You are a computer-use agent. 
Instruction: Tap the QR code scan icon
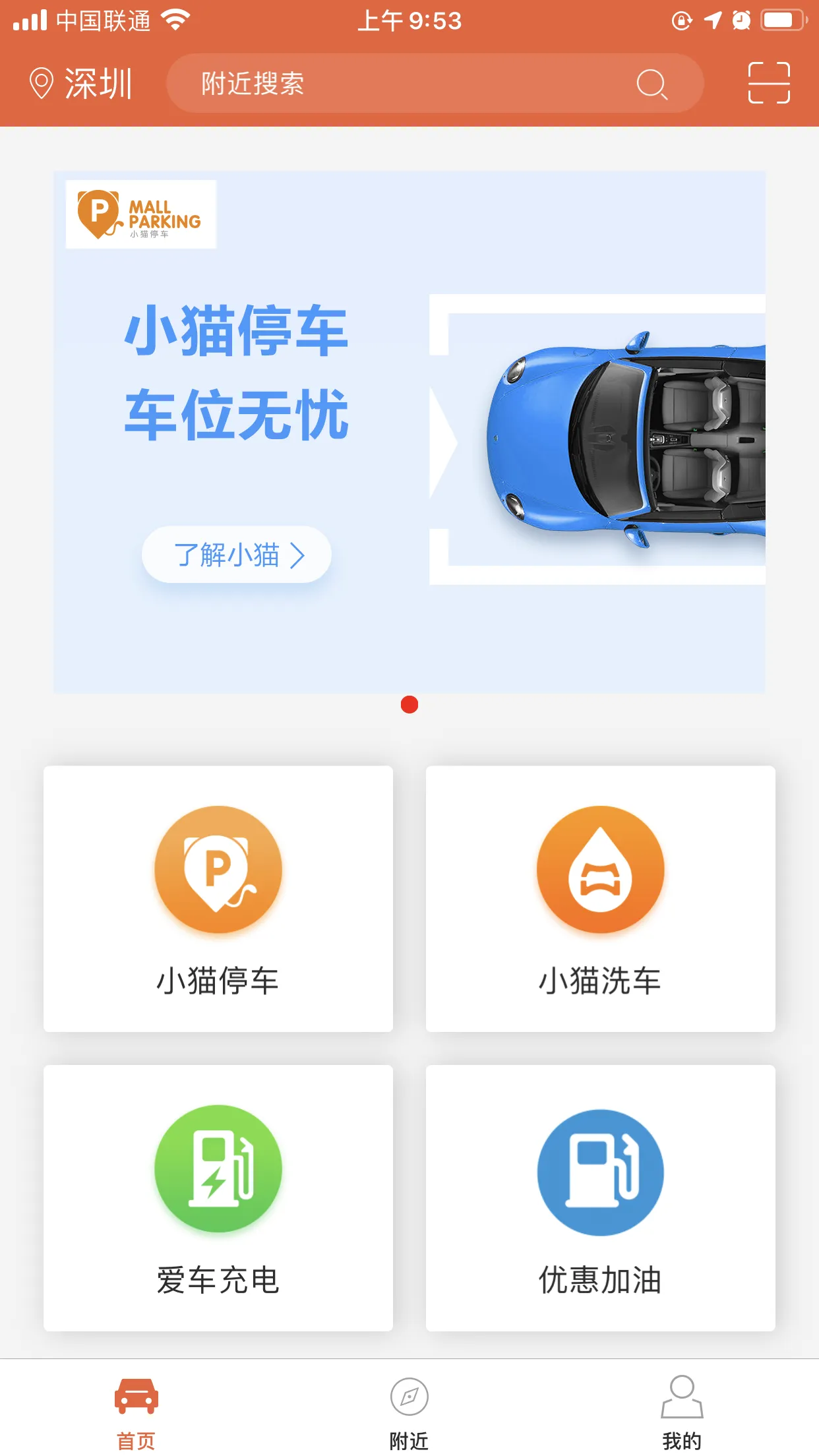pyautogui.click(x=770, y=83)
